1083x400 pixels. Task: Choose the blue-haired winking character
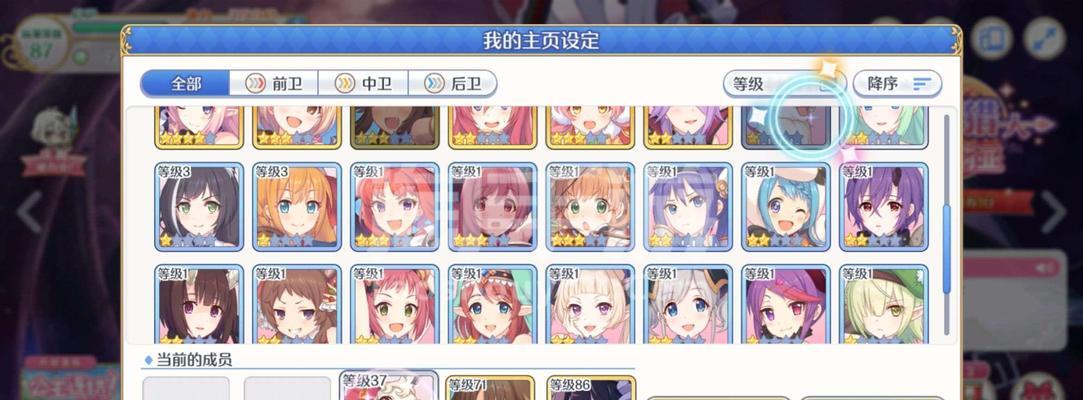tap(786, 206)
